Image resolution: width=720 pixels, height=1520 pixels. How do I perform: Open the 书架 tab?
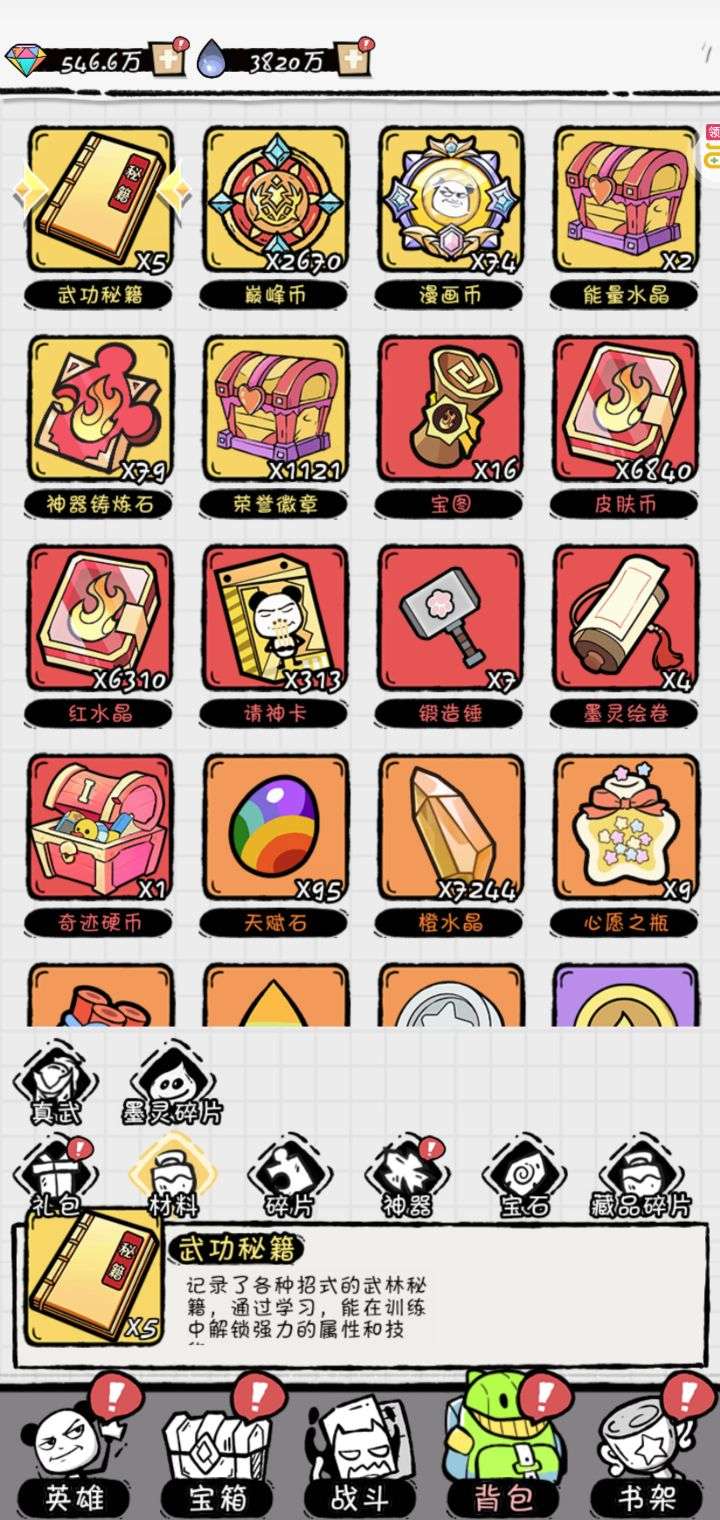point(647,1460)
